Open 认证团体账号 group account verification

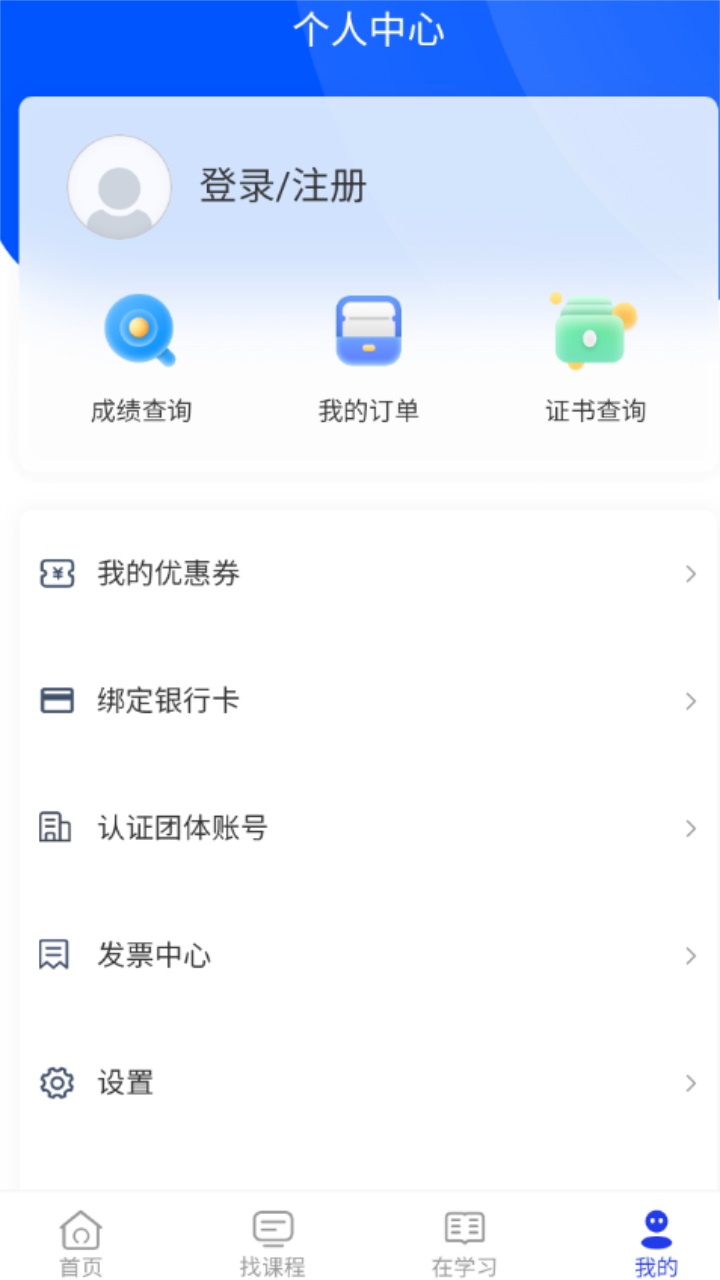tap(368, 828)
